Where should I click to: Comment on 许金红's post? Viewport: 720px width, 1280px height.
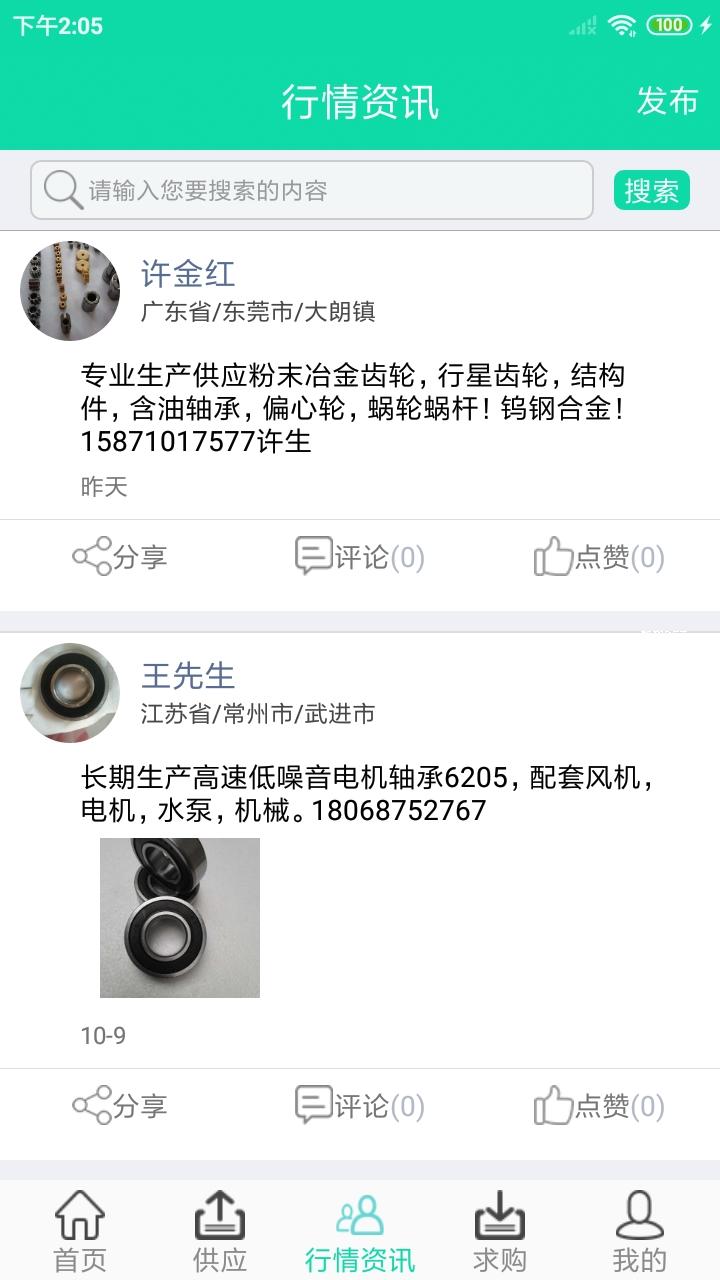click(x=360, y=557)
